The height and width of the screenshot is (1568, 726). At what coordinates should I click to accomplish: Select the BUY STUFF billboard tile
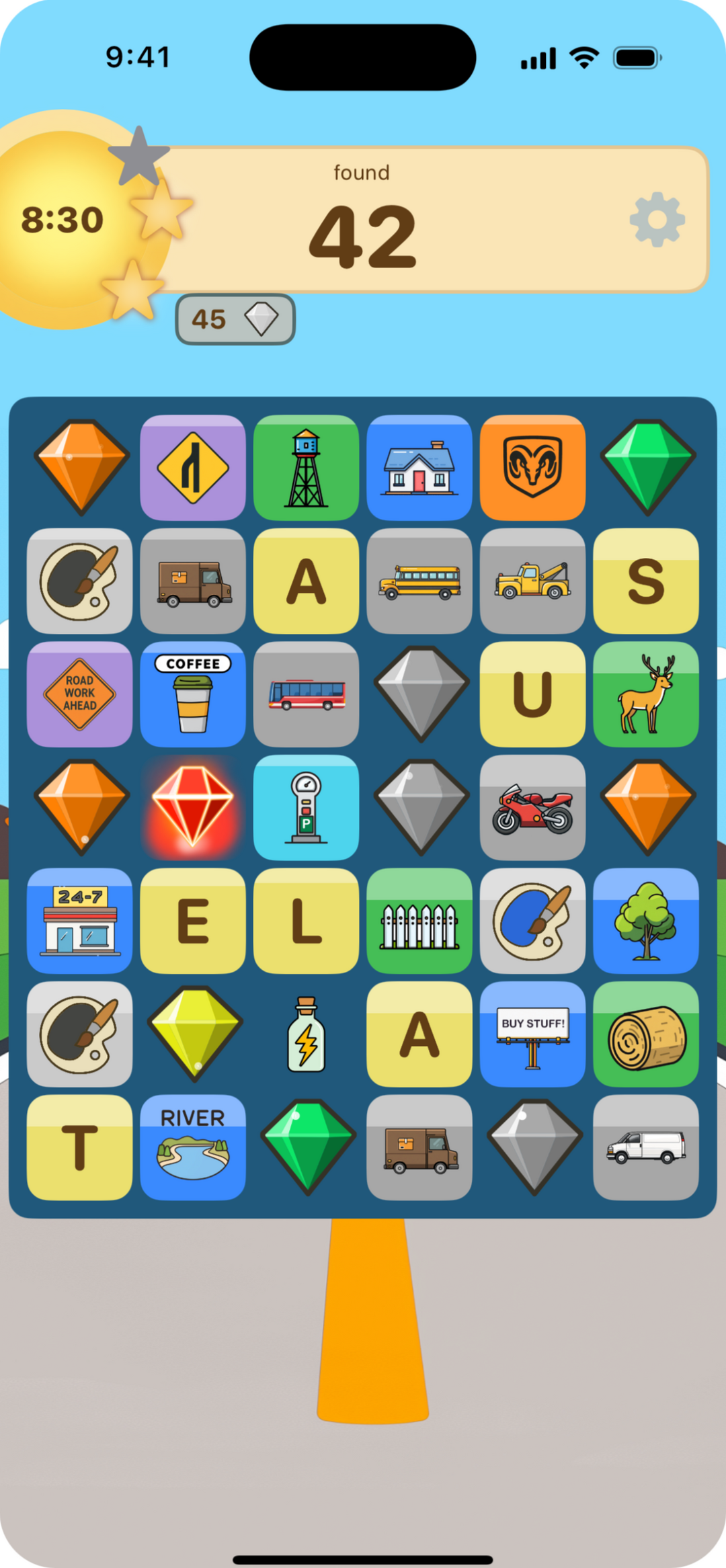(532, 1035)
